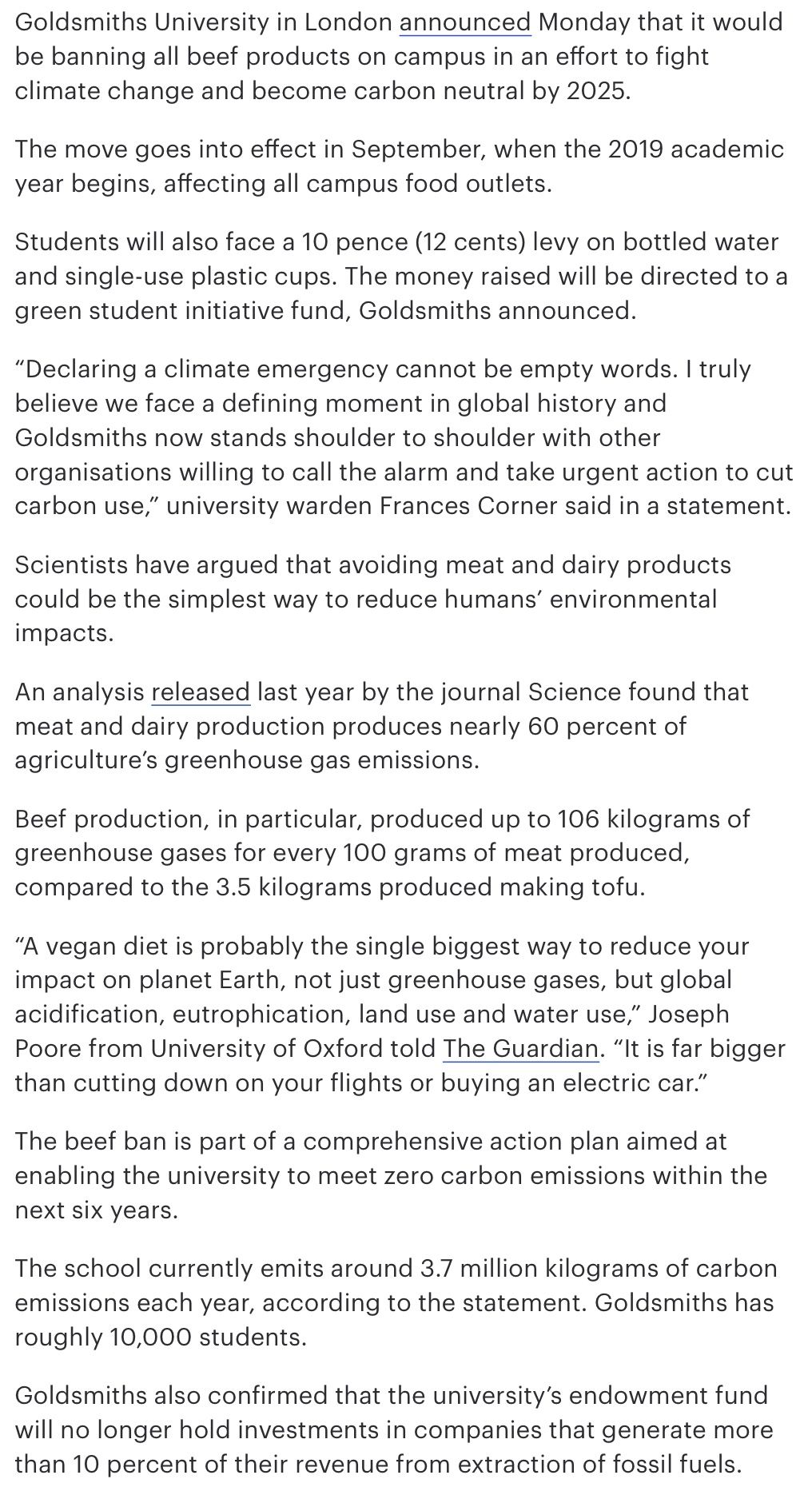
Task: Follow the "released" link about the Science analysis
Action: pyautogui.click(x=201, y=692)
